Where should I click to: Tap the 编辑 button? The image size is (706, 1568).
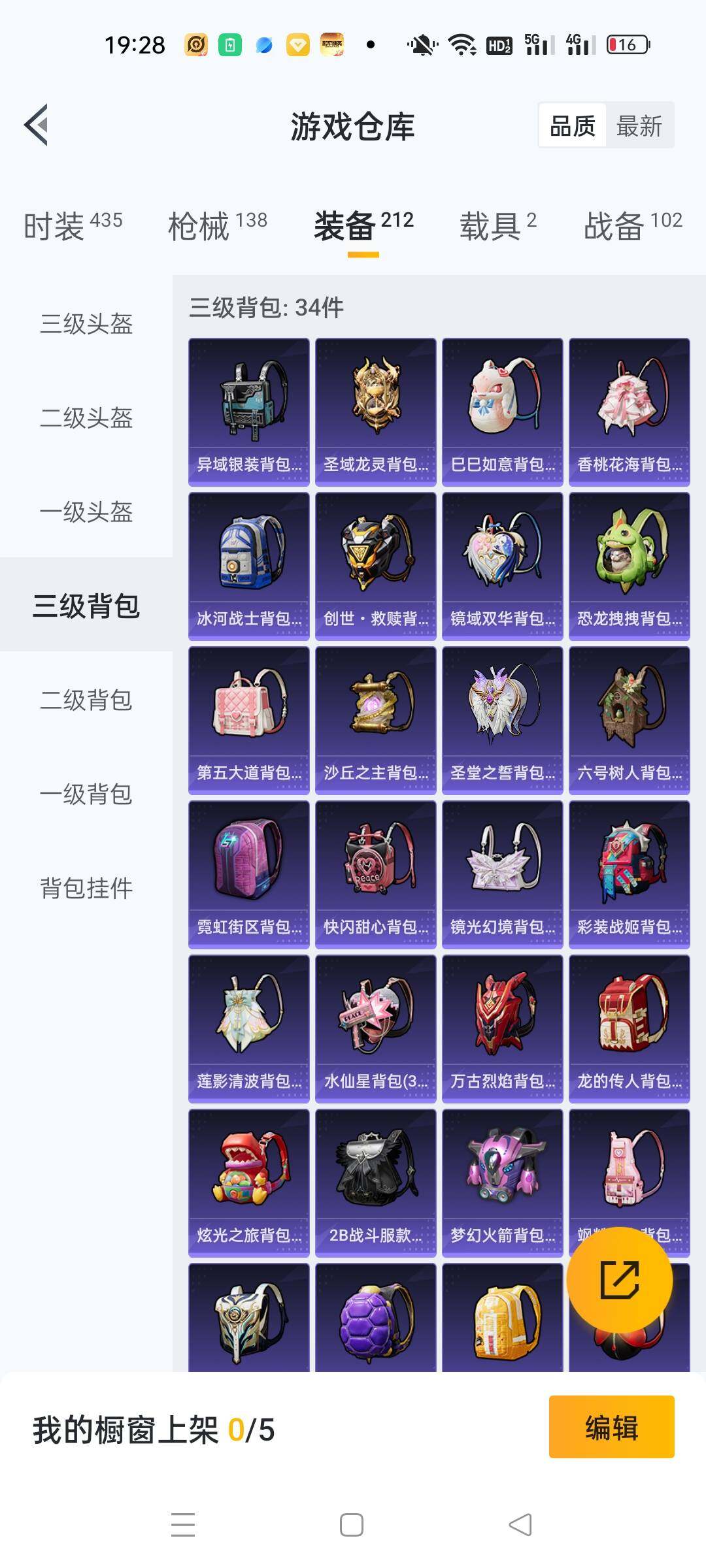[611, 1427]
